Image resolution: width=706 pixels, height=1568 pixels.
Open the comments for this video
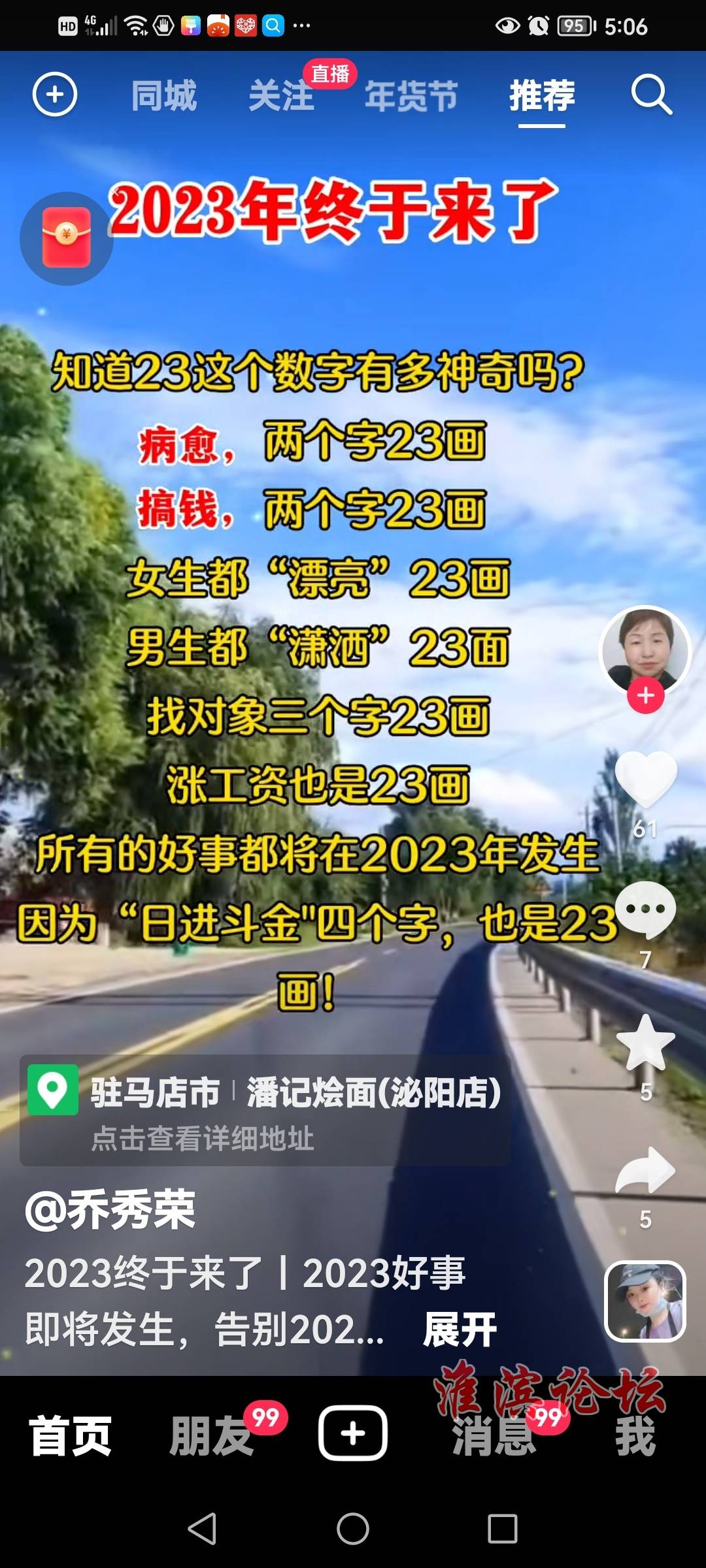[x=645, y=909]
